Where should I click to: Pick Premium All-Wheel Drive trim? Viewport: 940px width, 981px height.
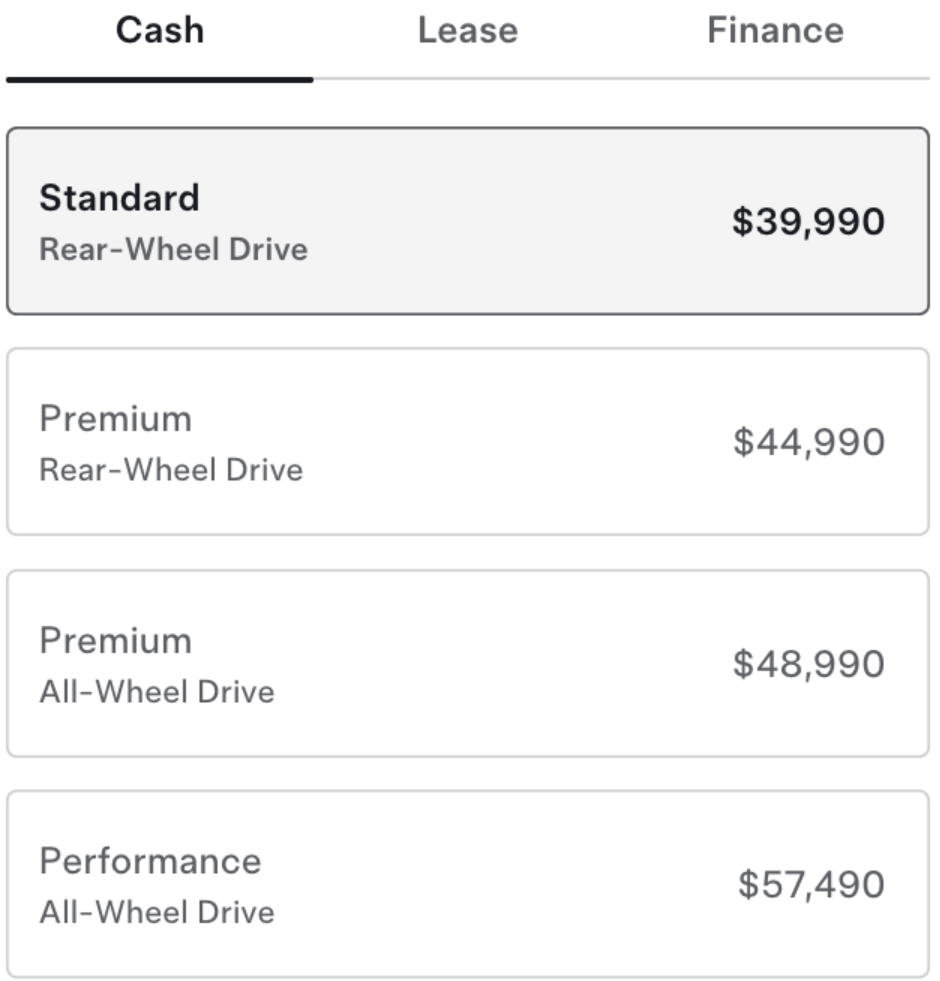pos(468,663)
